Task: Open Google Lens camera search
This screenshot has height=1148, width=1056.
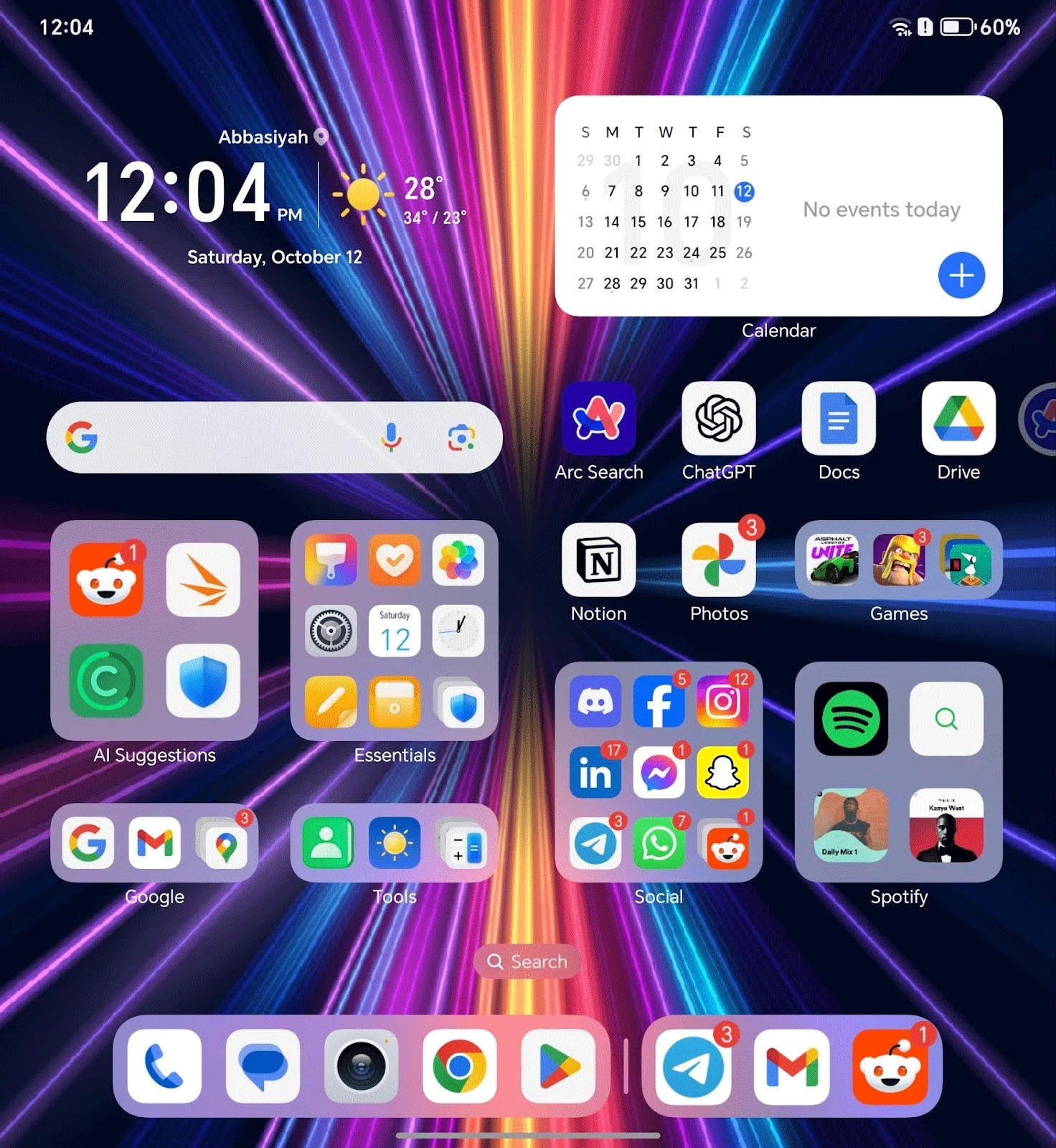Action: point(461,437)
